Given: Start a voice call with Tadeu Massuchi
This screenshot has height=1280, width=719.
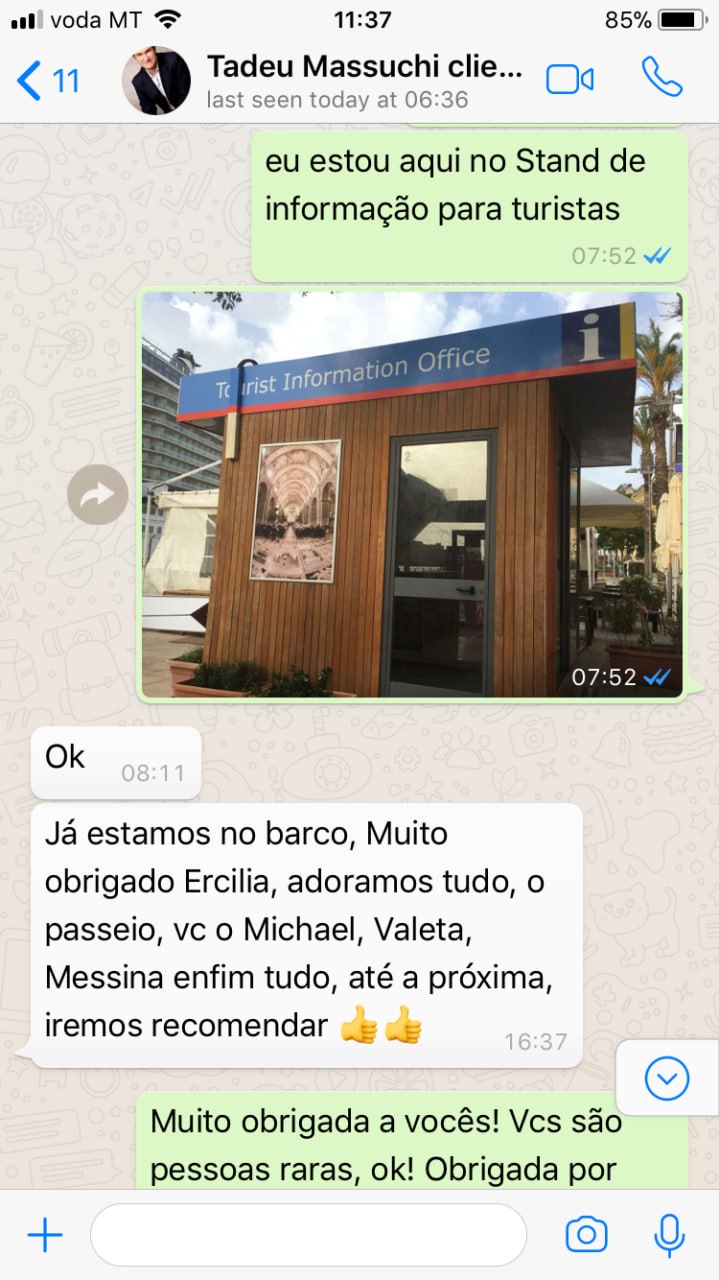Looking at the screenshot, I should [662, 78].
